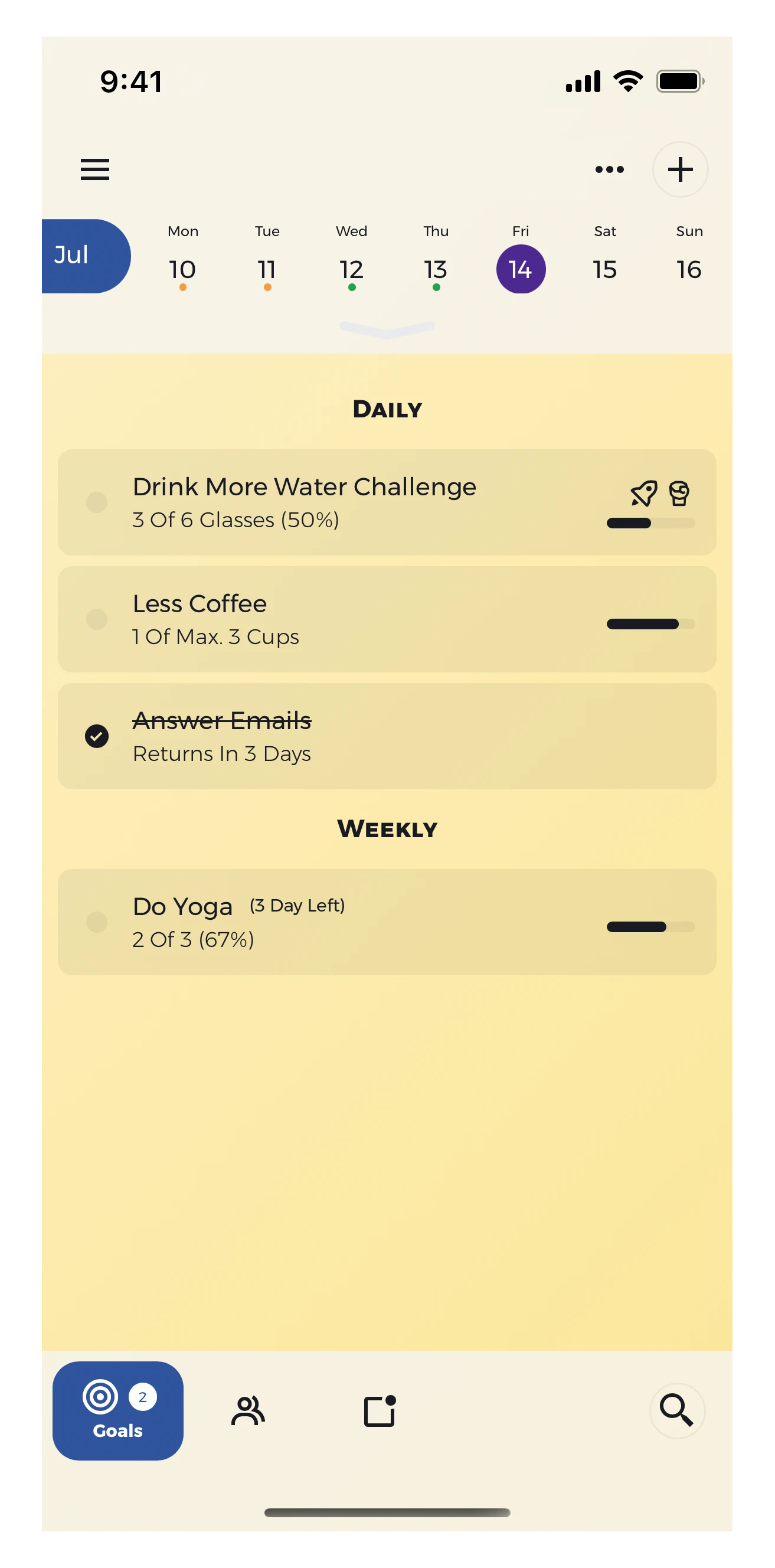This screenshot has height=1568, width=775.
Task: Open the friends tab
Action: (248, 1410)
